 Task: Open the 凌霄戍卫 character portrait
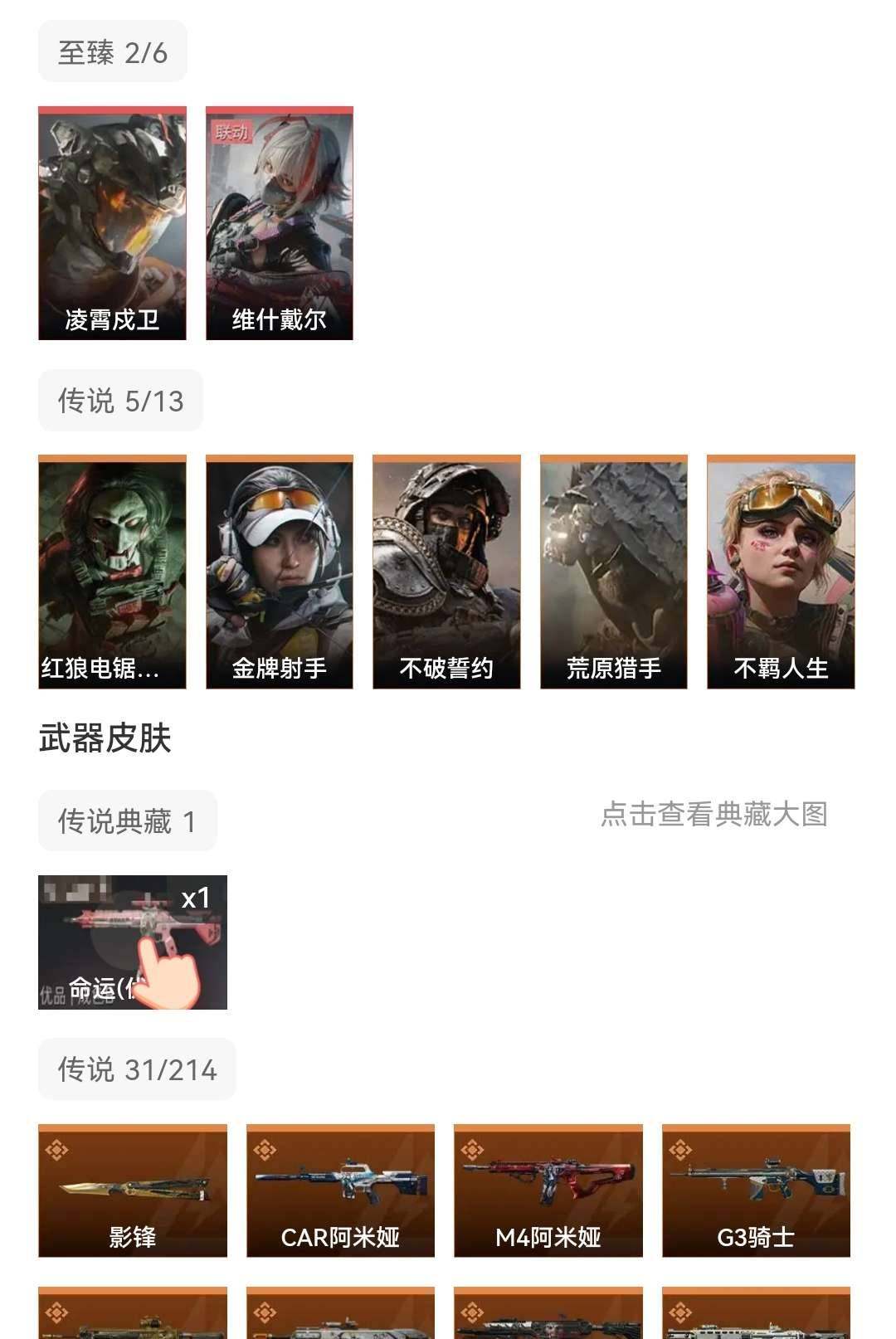coord(113,222)
